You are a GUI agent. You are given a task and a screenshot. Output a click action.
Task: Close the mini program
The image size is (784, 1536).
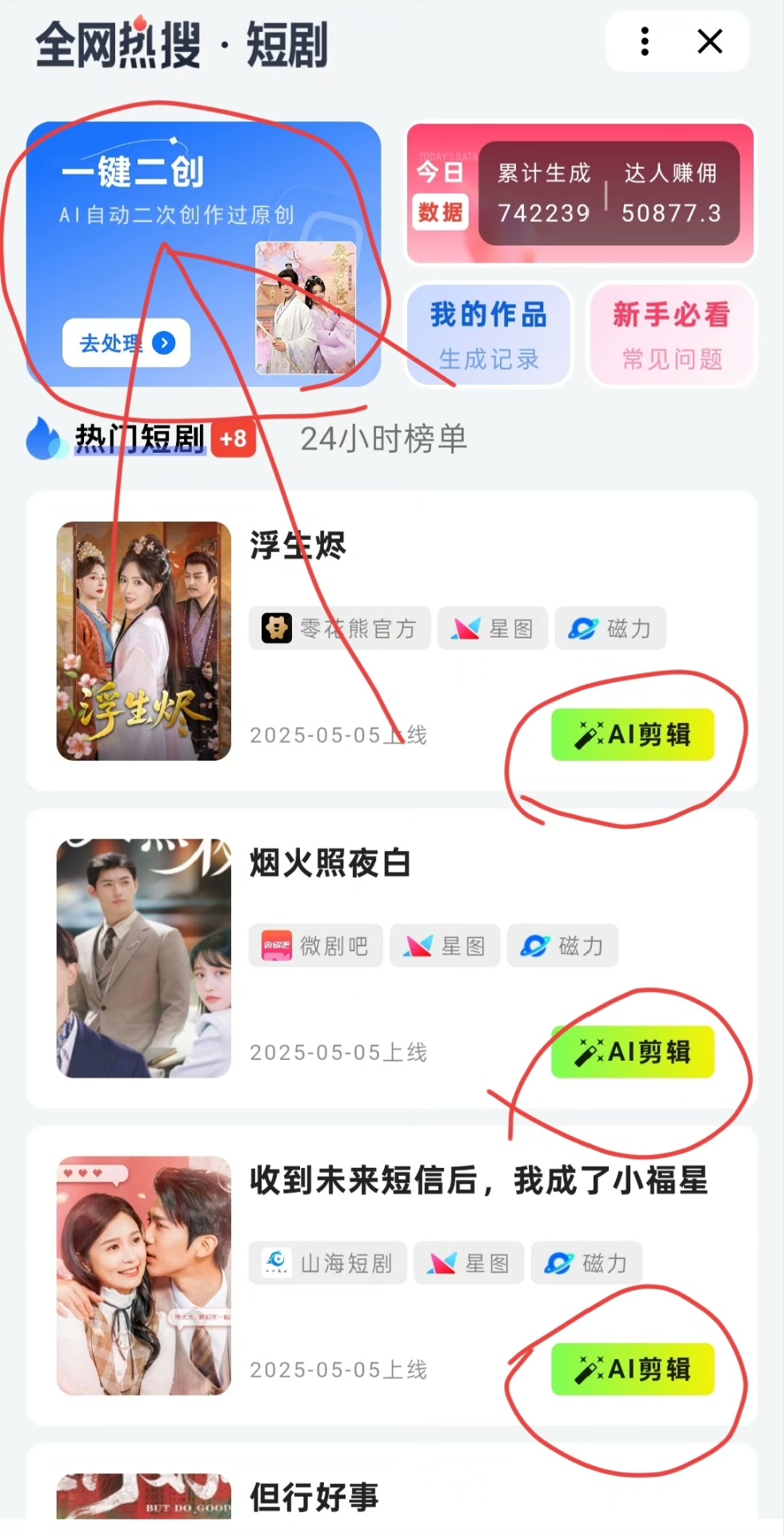pyautogui.click(x=710, y=42)
